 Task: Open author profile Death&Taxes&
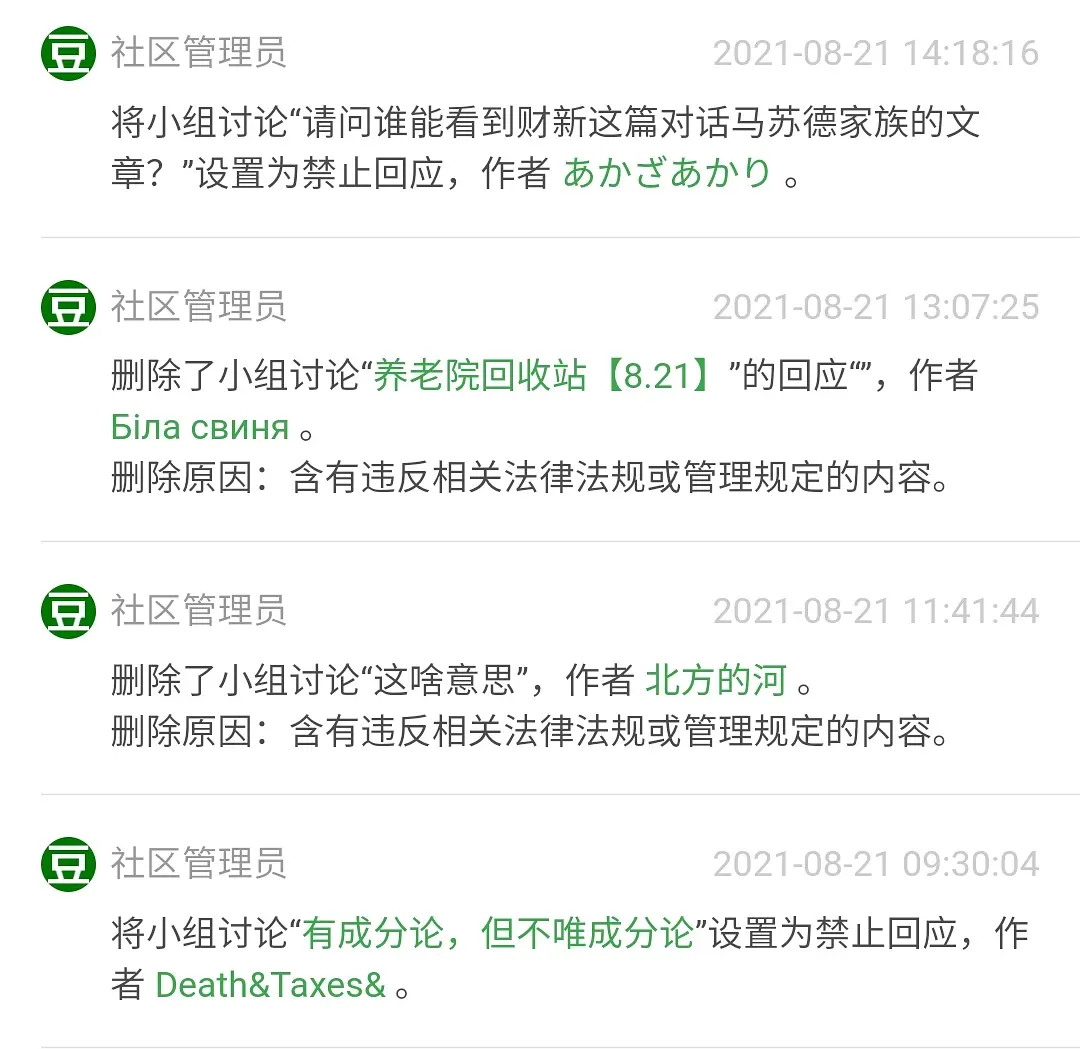(x=270, y=985)
